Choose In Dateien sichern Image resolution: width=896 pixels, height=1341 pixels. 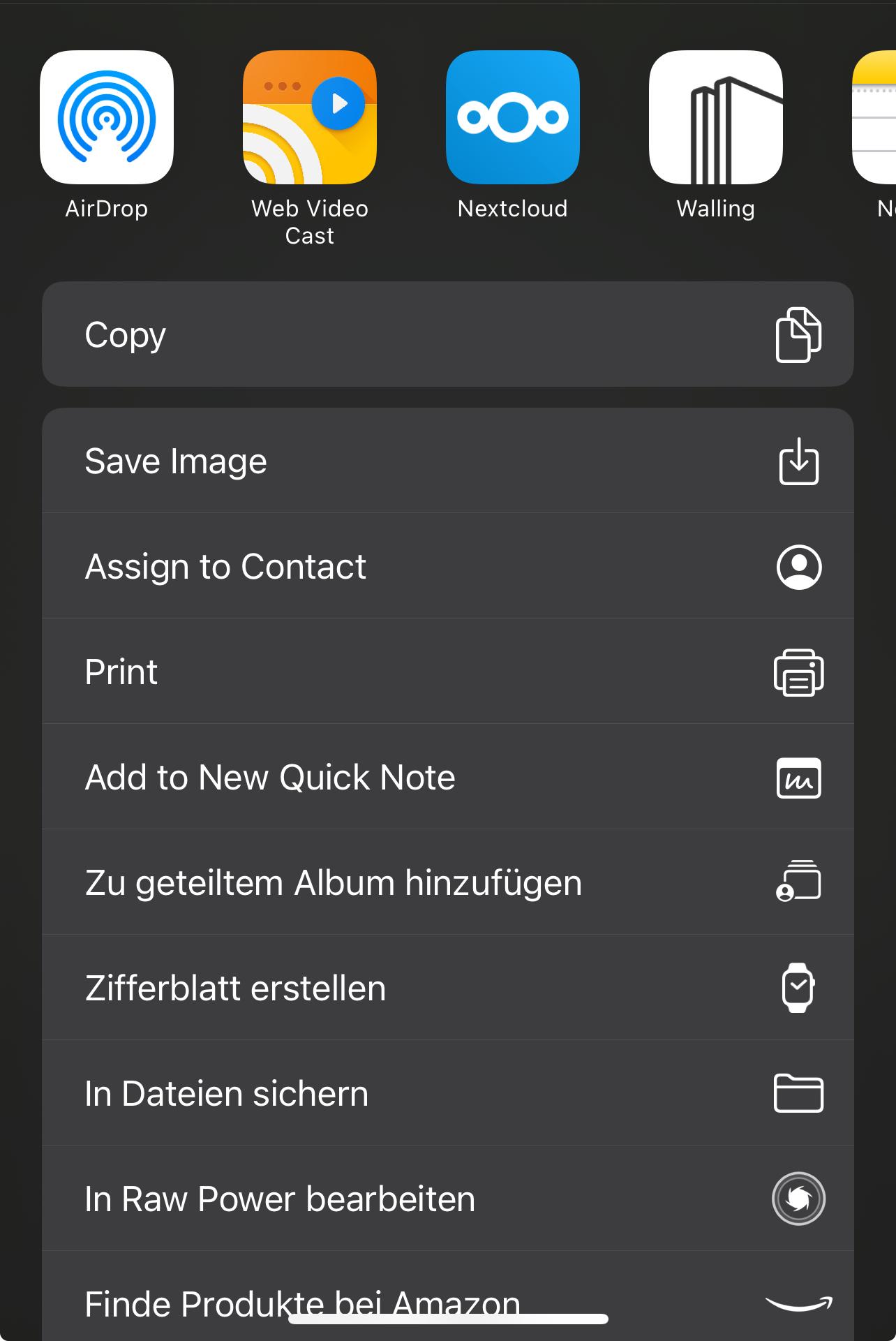[x=447, y=1093]
